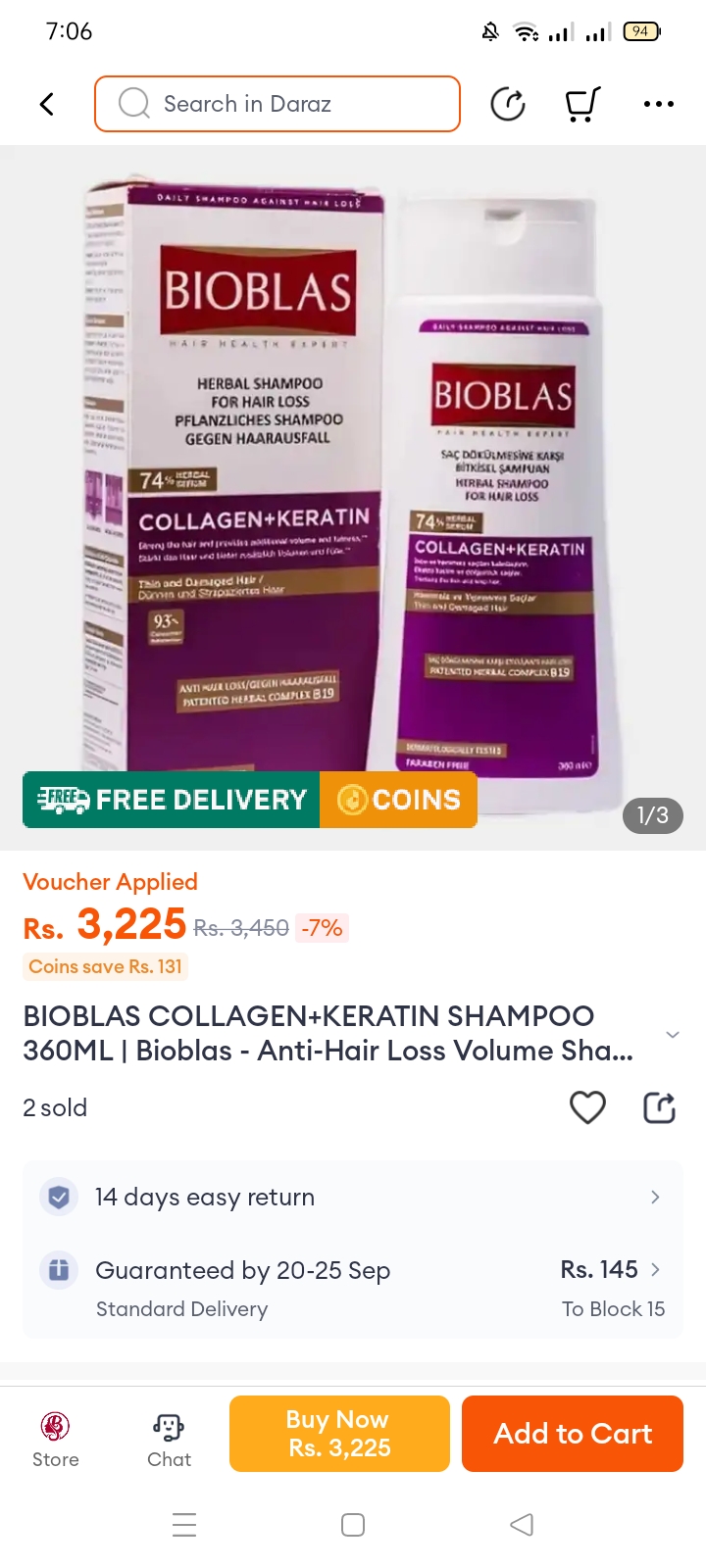Expand the full product title

tap(672, 1035)
